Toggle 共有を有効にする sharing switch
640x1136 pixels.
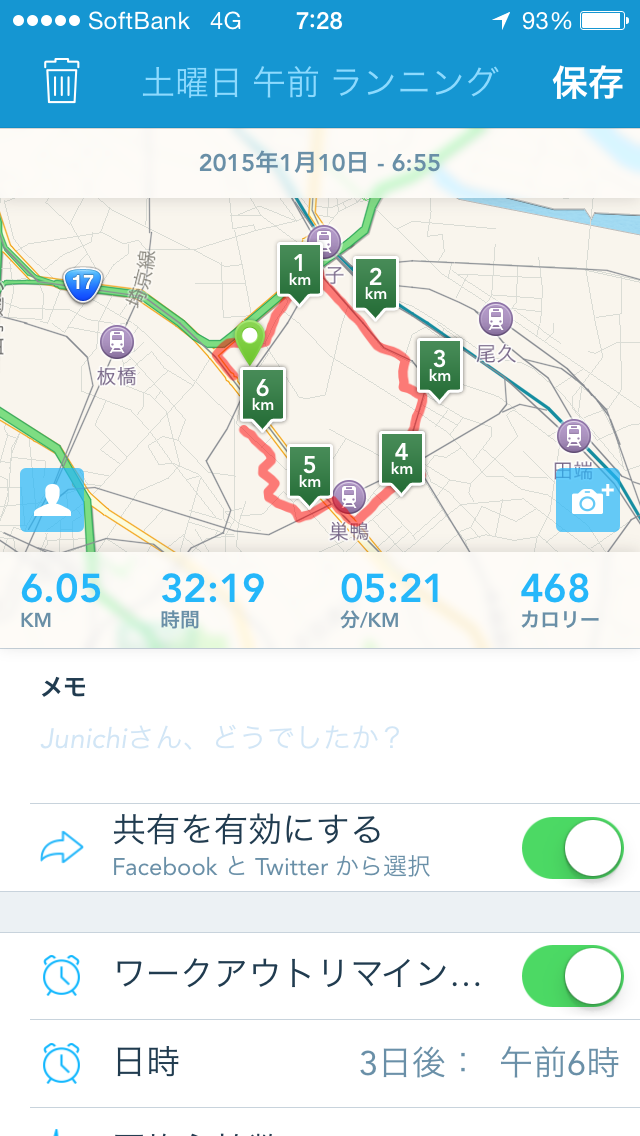(572, 848)
